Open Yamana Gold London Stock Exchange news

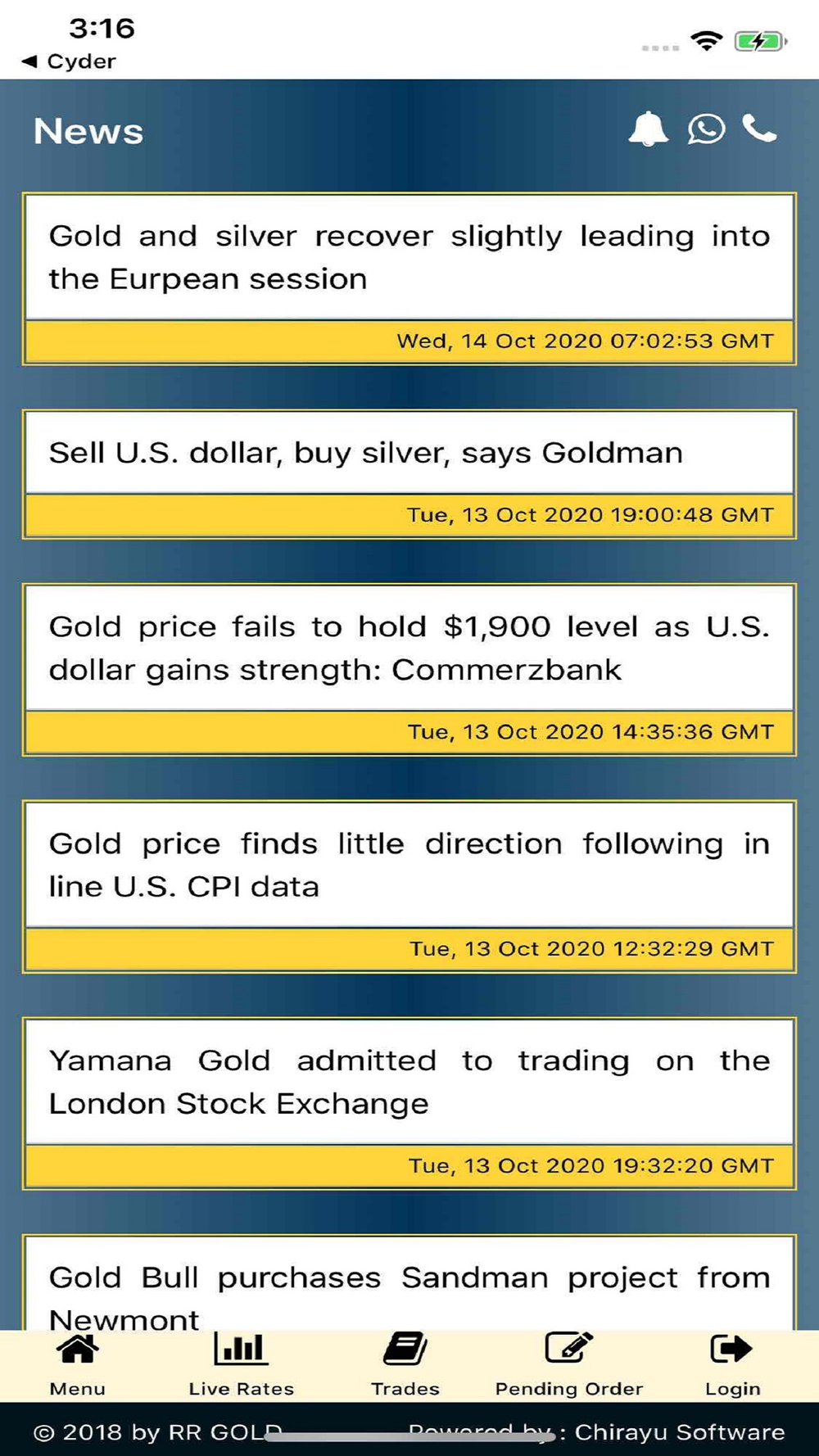(409, 1104)
